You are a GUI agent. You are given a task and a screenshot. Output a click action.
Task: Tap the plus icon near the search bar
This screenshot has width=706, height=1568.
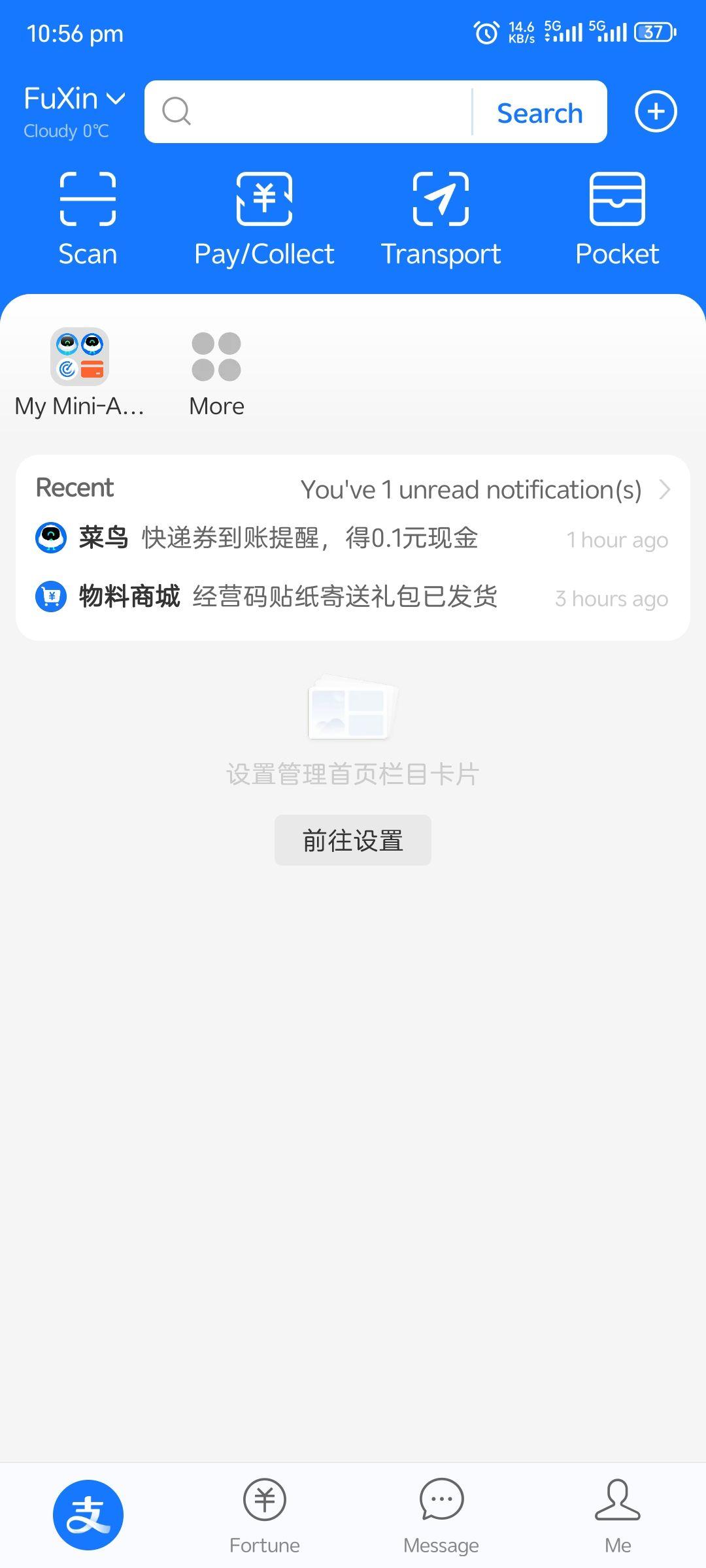click(655, 111)
